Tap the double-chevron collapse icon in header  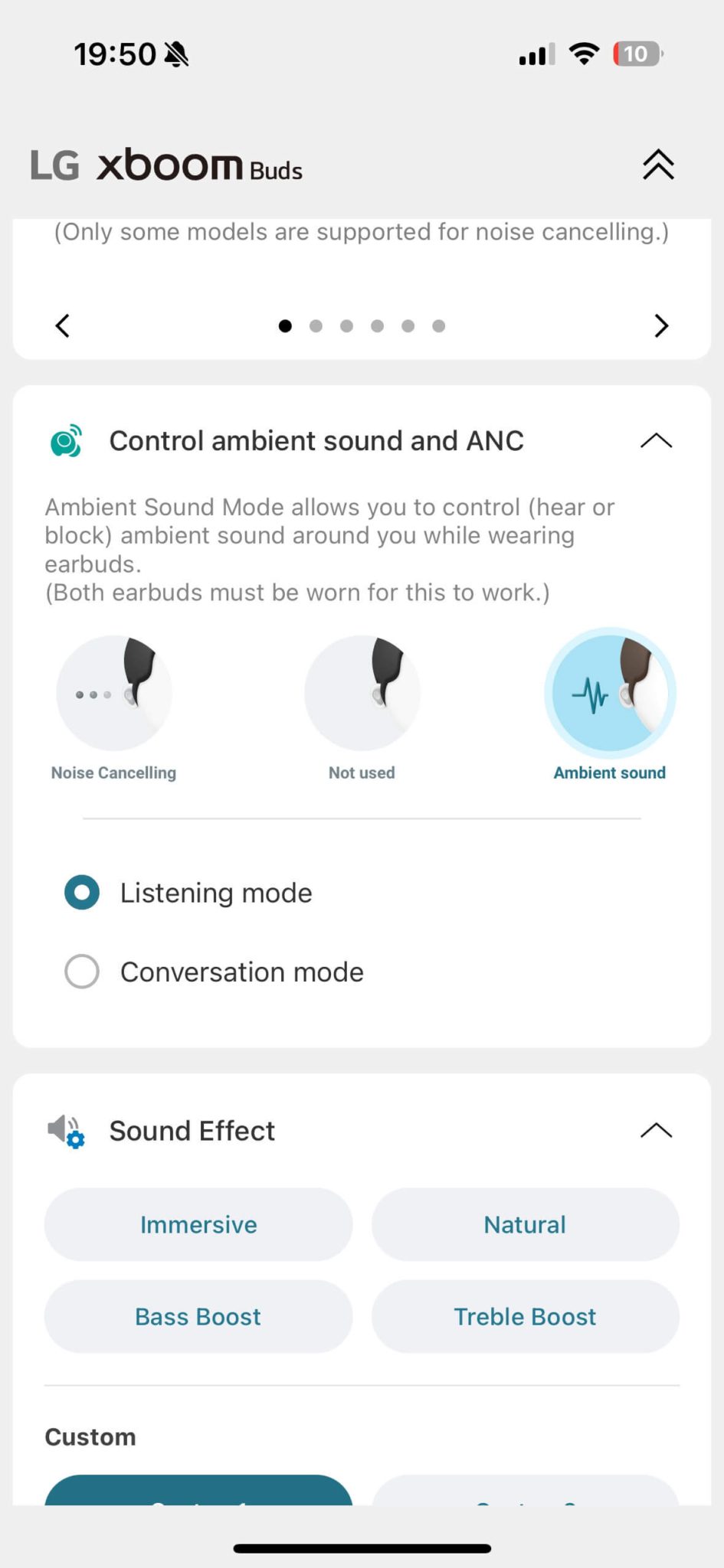(x=657, y=165)
